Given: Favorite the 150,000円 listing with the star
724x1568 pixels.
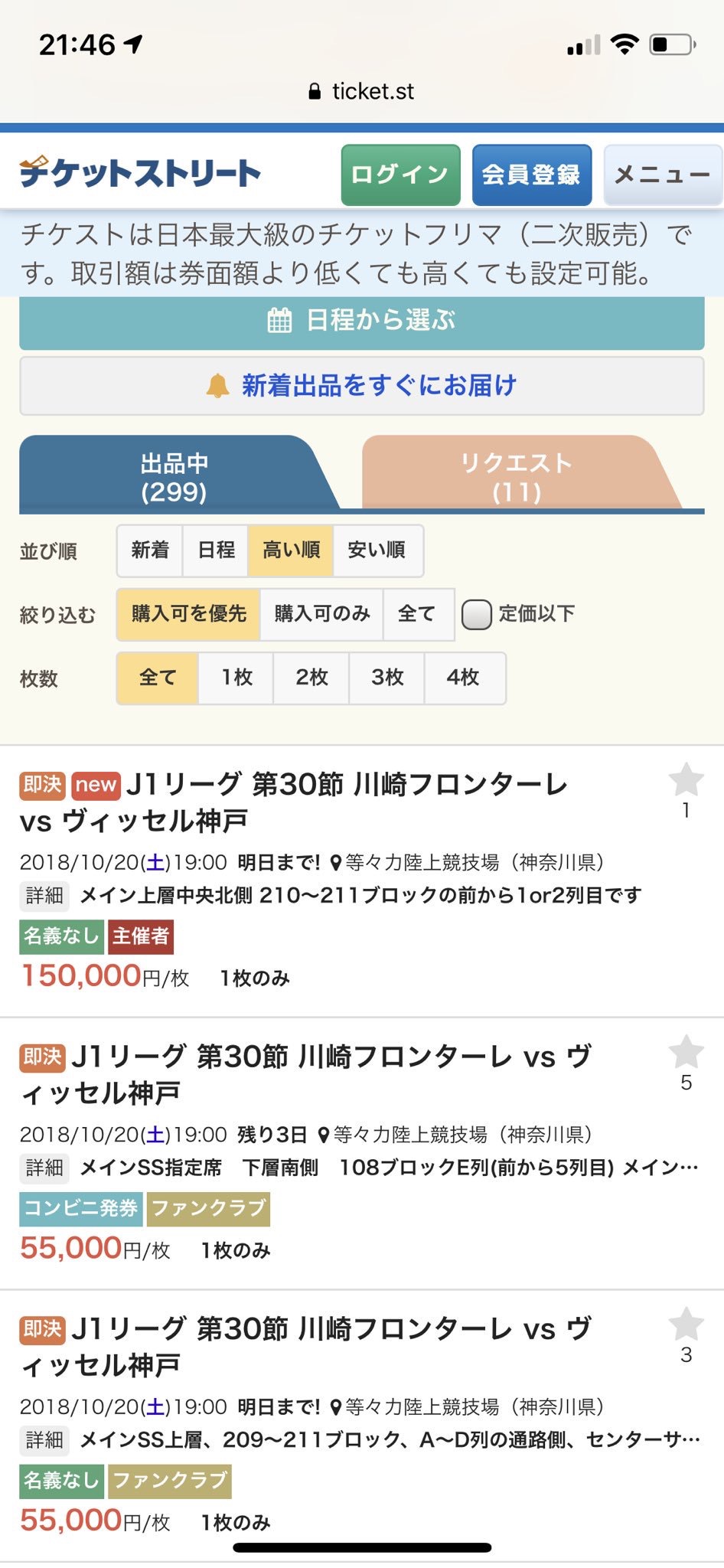Looking at the screenshot, I should 686,780.
